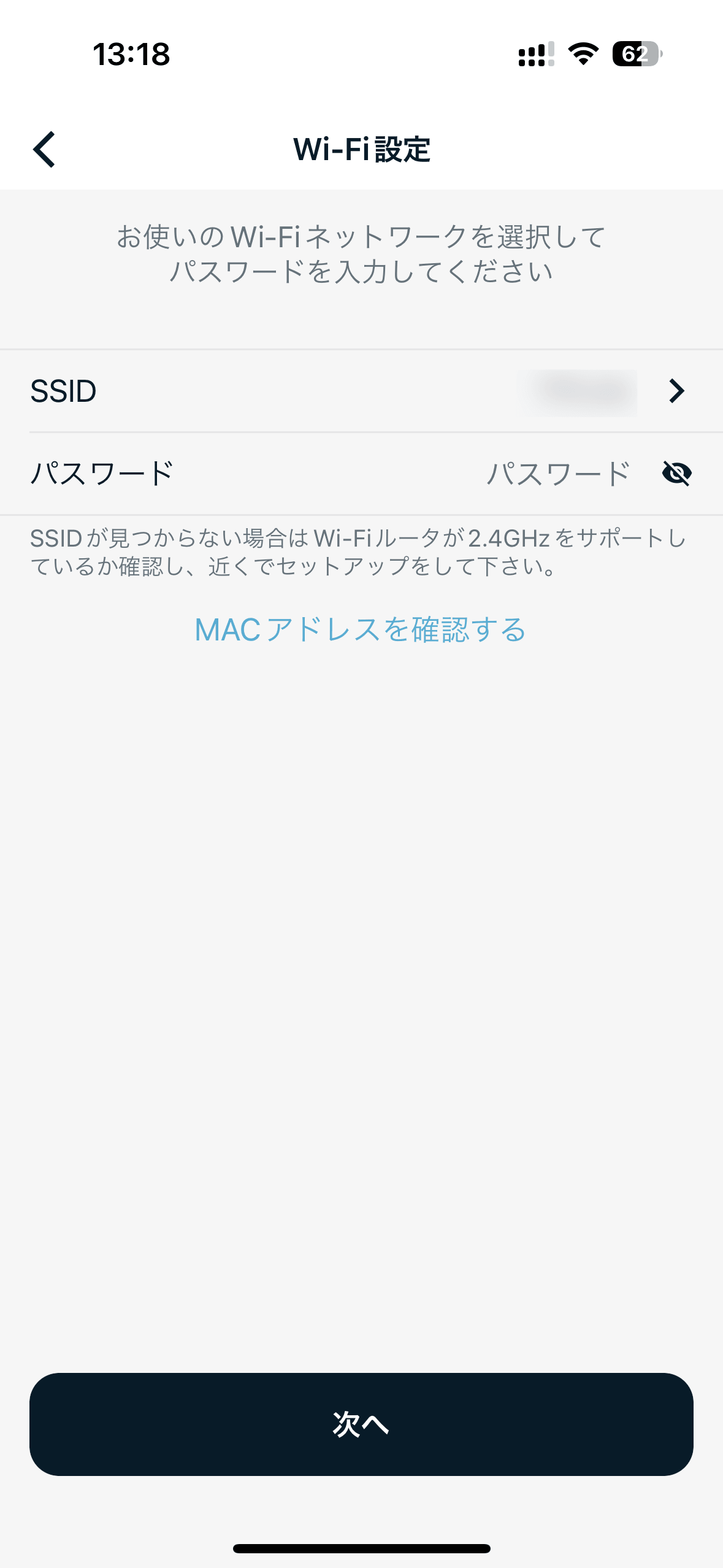
Task: Toggle password visibility with the eye icon
Action: tap(677, 472)
